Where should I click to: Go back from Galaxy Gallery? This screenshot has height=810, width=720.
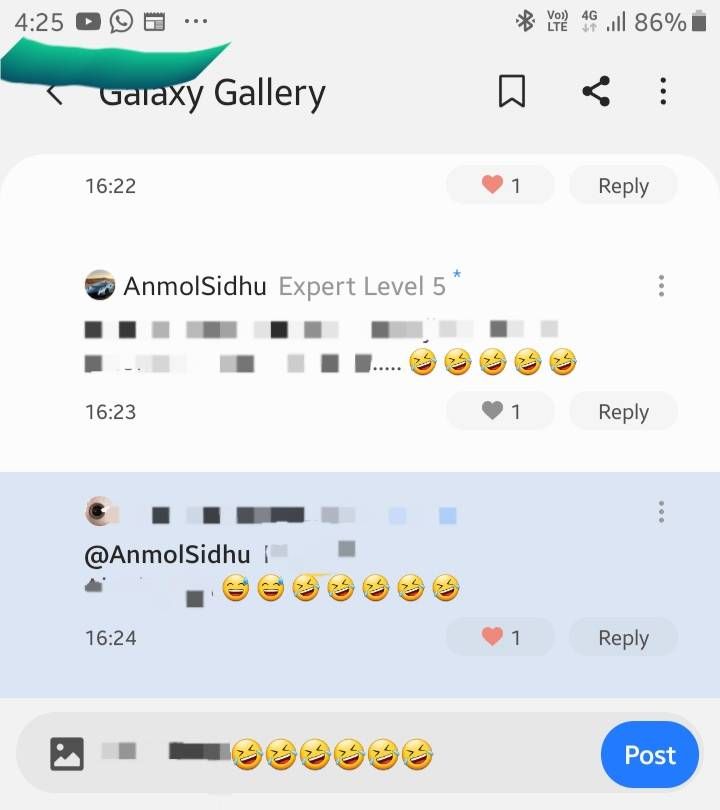(x=55, y=94)
